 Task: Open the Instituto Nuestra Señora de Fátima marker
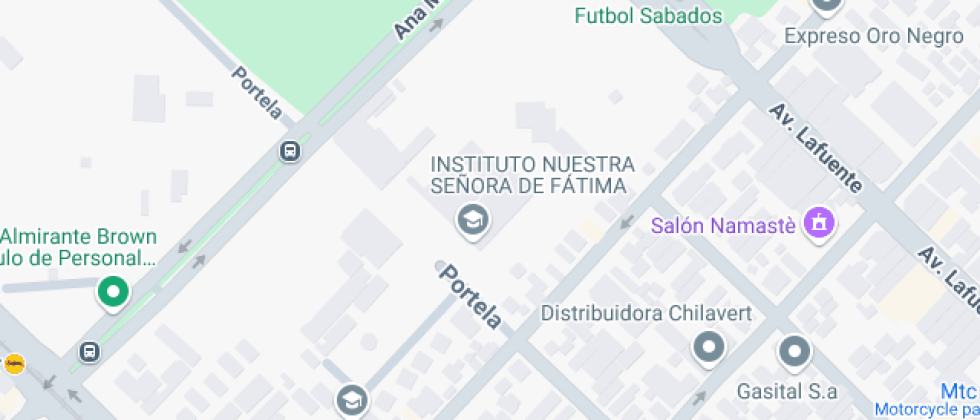click(471, 220)
